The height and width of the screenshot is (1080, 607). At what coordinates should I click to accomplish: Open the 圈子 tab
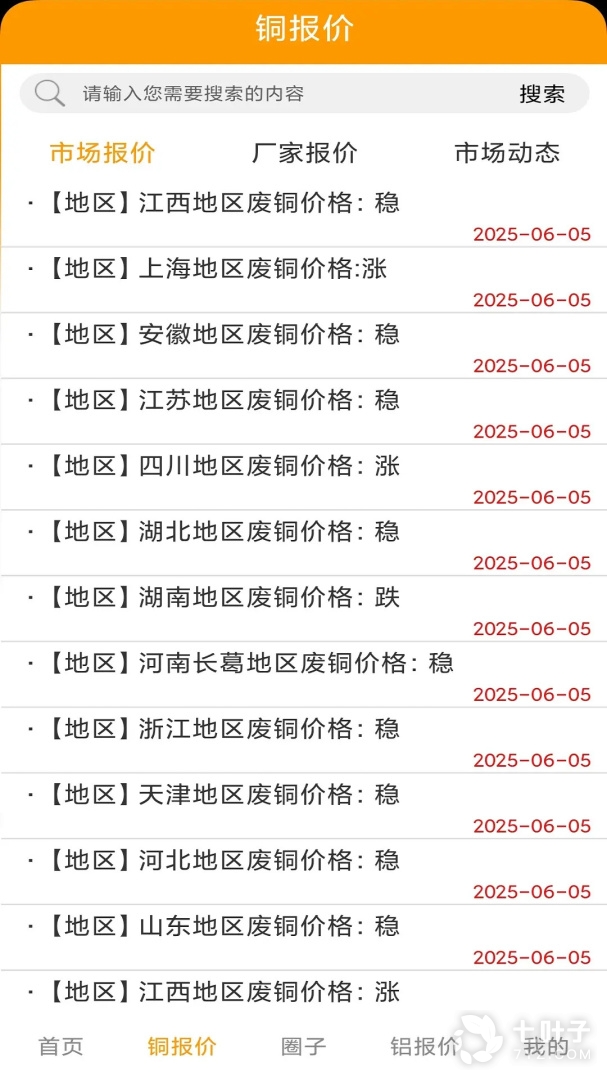[x=303, y=1047]
